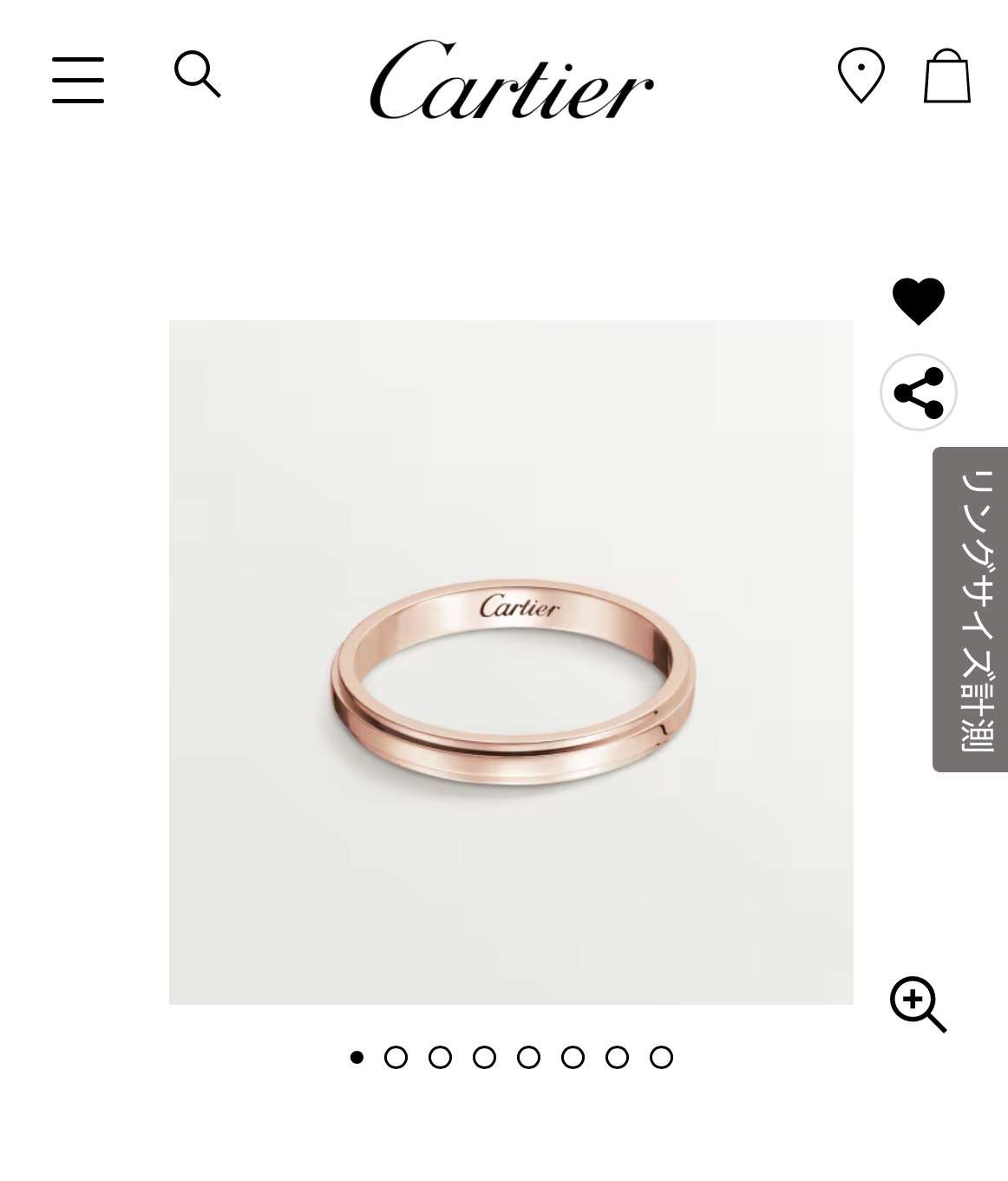
Task: Open the shopping bag
Action: coord(946,76)
